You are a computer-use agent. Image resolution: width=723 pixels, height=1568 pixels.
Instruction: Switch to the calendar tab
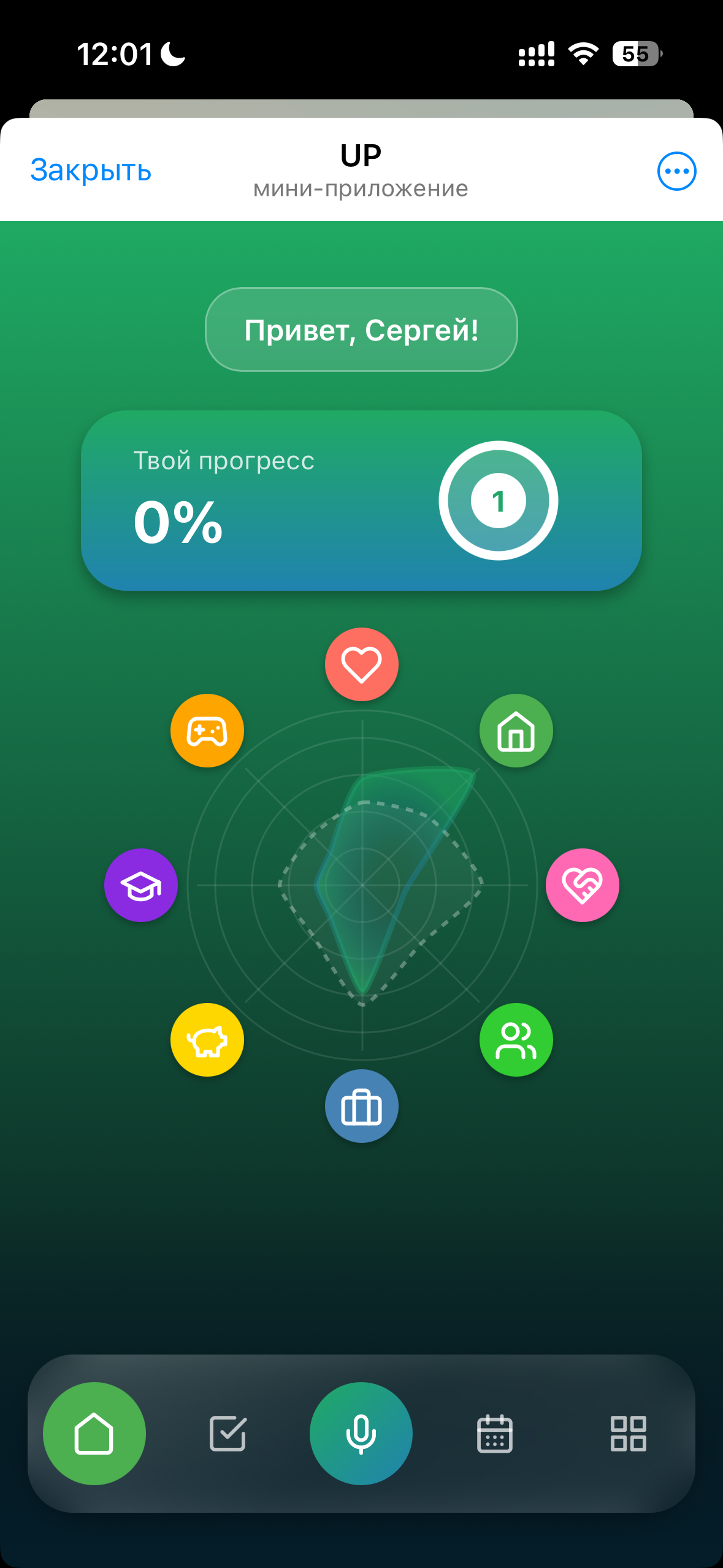point(495,1434)
